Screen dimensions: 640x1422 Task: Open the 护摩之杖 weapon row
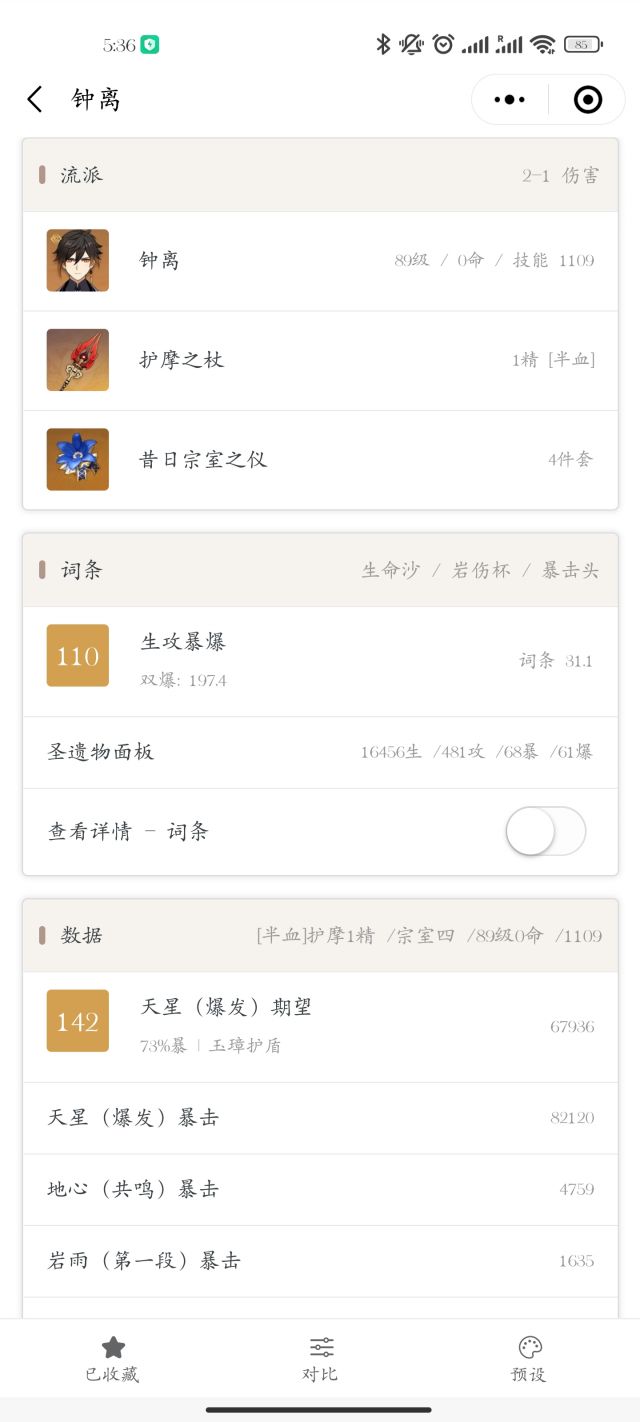[x=320, y=360]
